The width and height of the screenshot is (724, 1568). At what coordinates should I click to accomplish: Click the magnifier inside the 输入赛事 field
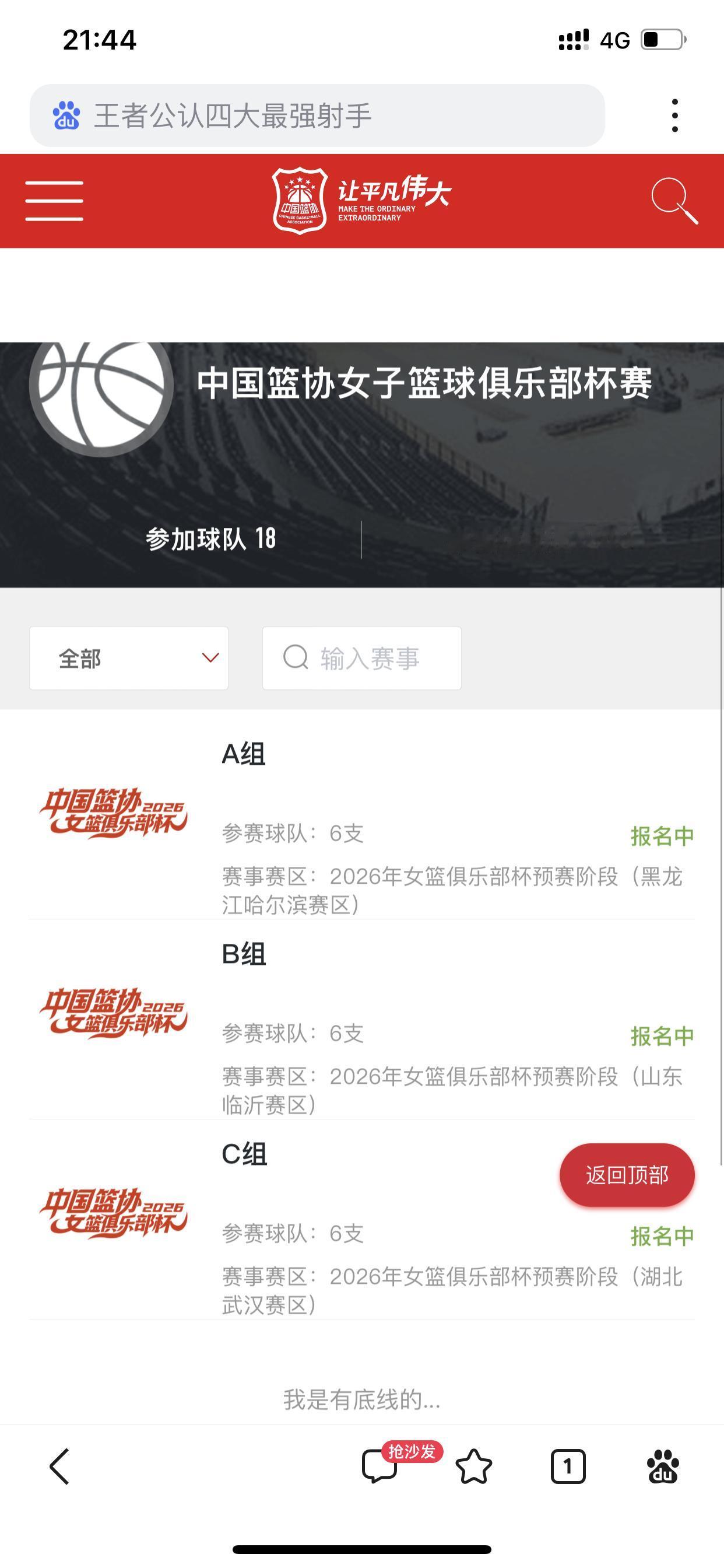(296, 657)
